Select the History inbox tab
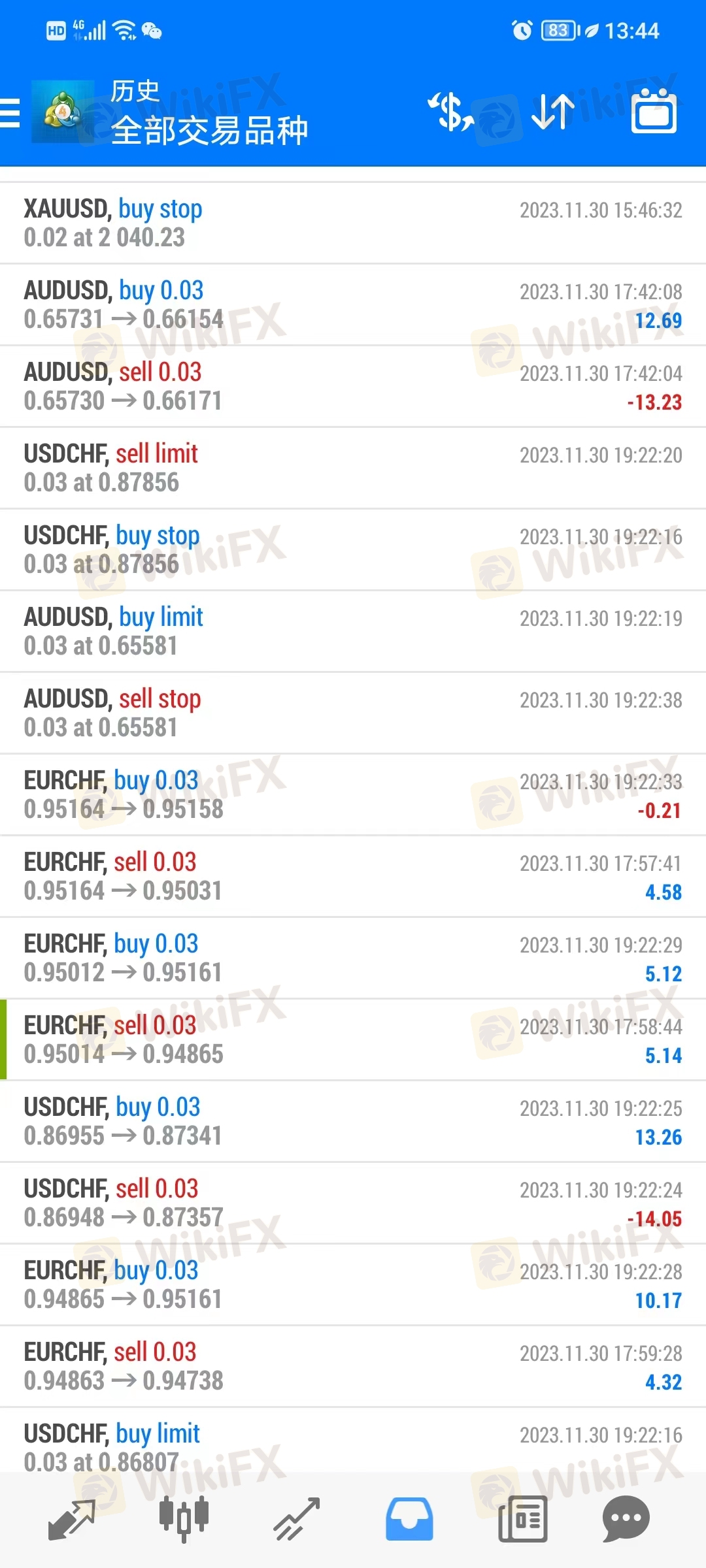The width and height of the screenshot is (706, 1568). (409, 1519)
